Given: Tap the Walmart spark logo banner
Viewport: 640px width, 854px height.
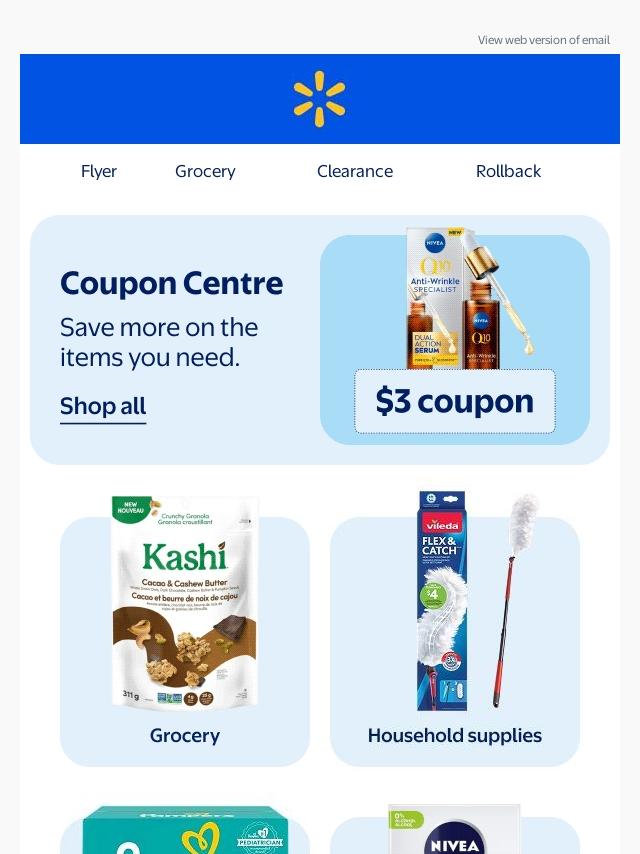Looking at the screenshot, I should click(x=319, y=99).
